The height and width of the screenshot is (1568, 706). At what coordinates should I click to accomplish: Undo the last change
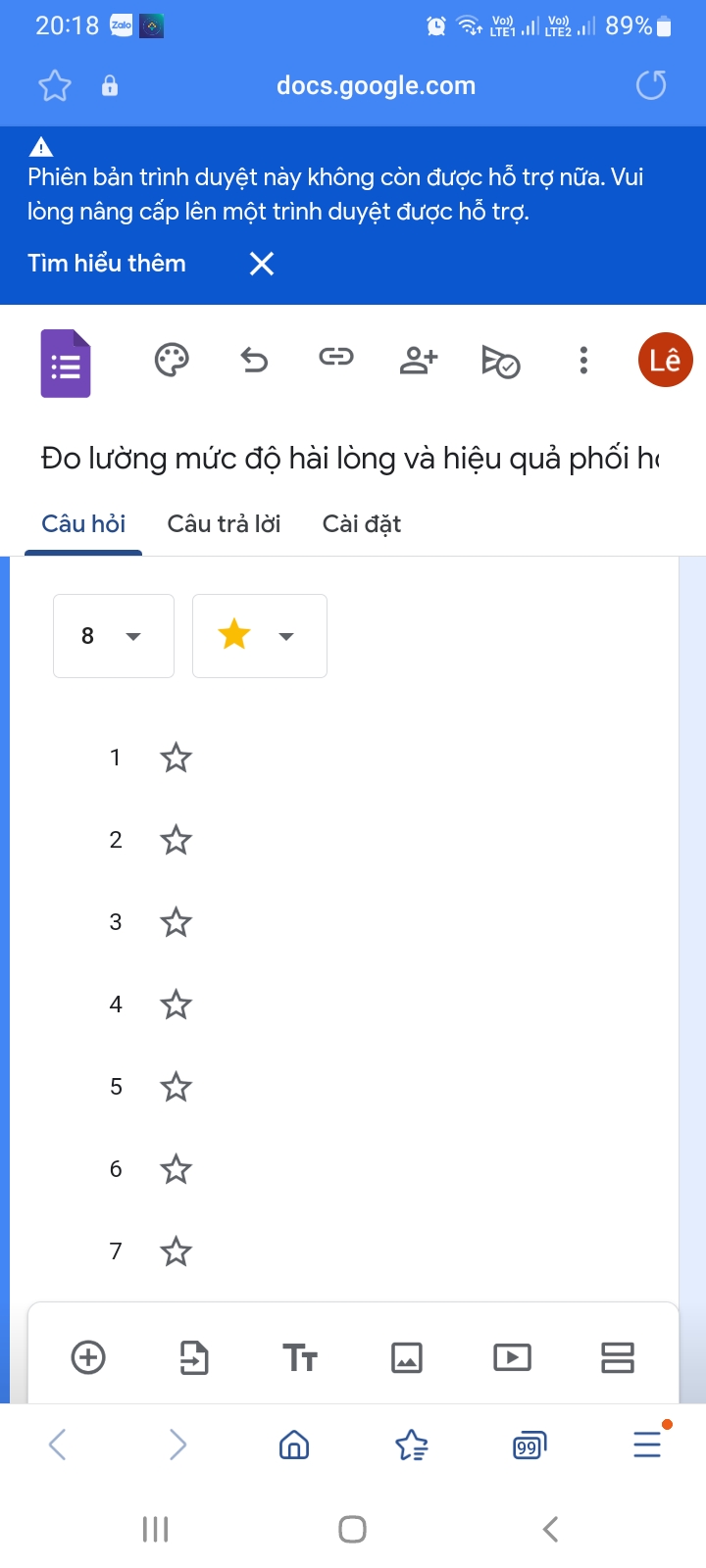[254, 360]
